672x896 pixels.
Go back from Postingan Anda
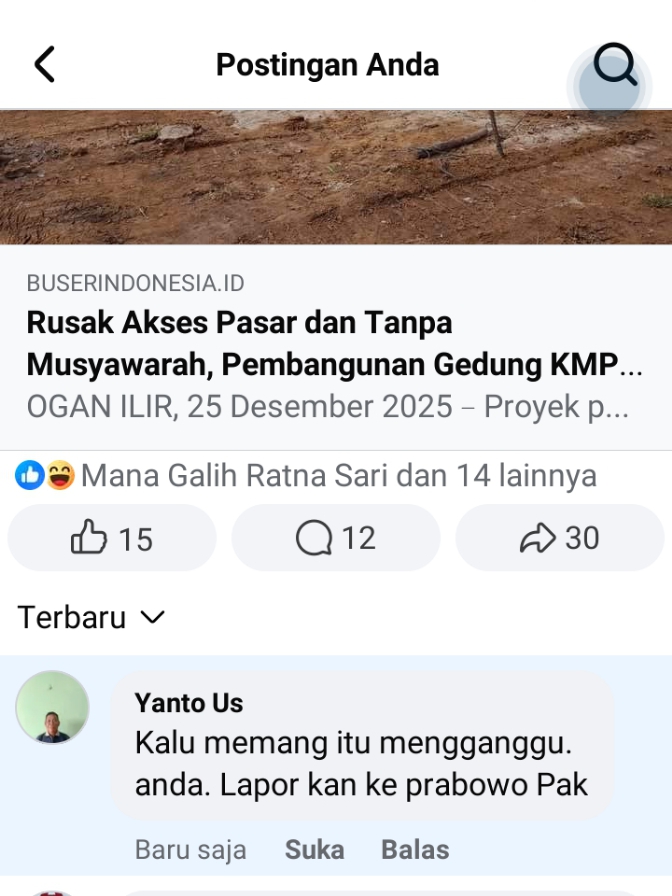tap(45, 65)
